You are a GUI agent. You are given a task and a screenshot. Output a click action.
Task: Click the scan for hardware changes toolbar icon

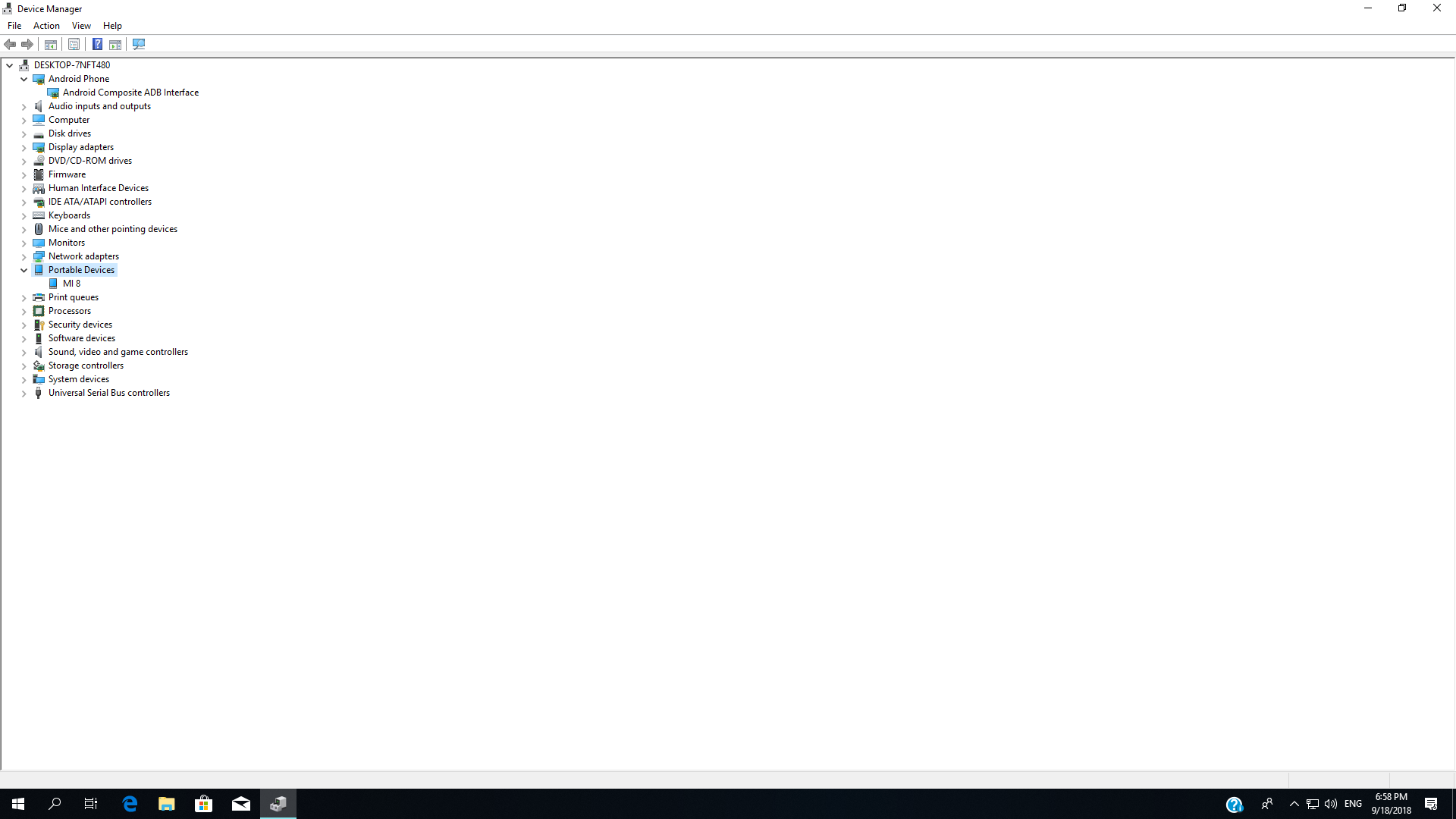point(139,44)
